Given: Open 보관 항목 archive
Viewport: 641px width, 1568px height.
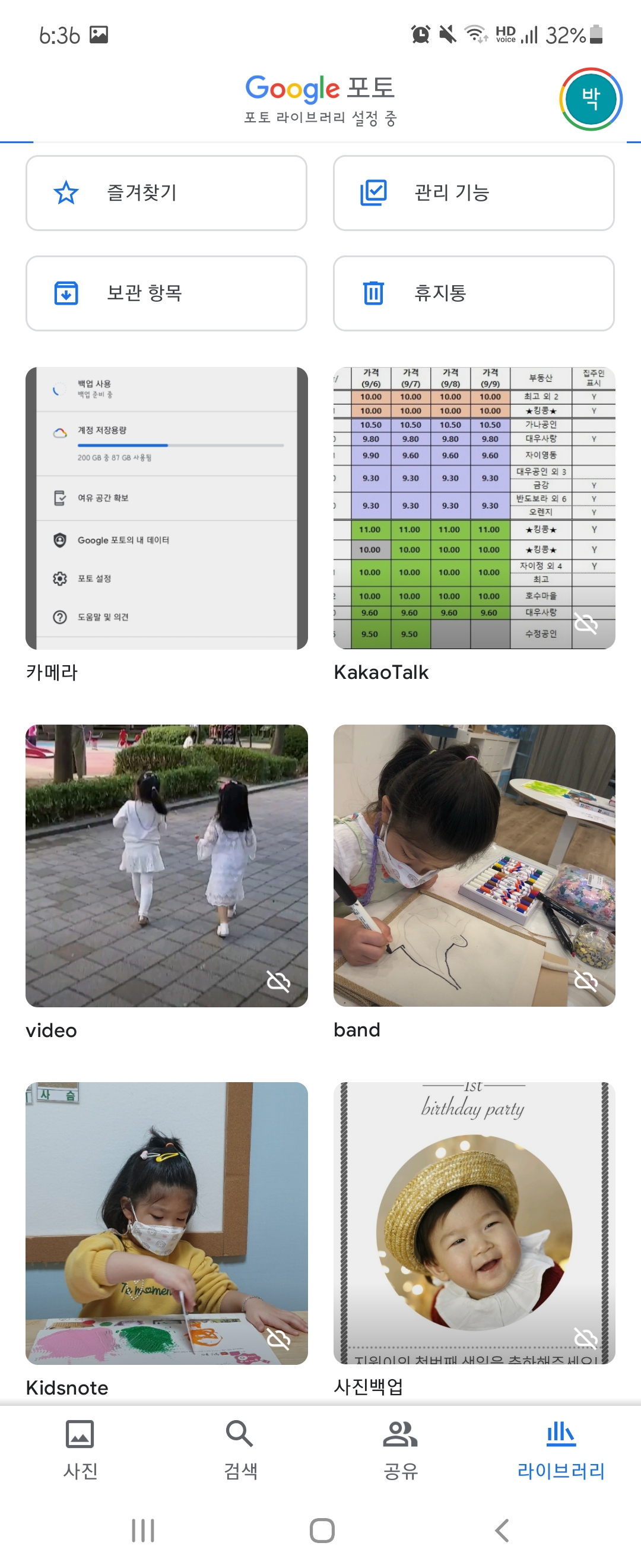Looking at the screenshot, I should tap(166, 293).
